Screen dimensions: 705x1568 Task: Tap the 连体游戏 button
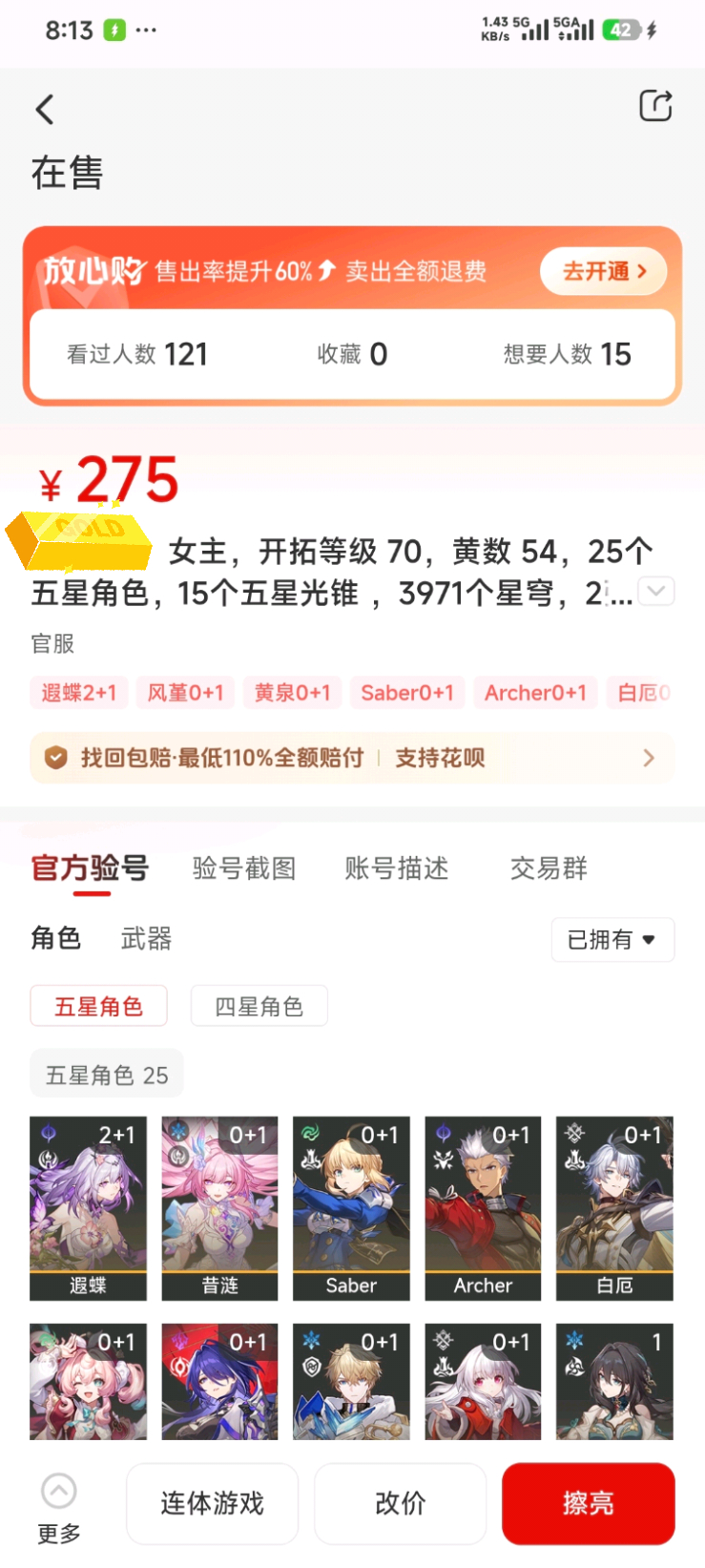pyautogui.click(x=212, y=1503)
